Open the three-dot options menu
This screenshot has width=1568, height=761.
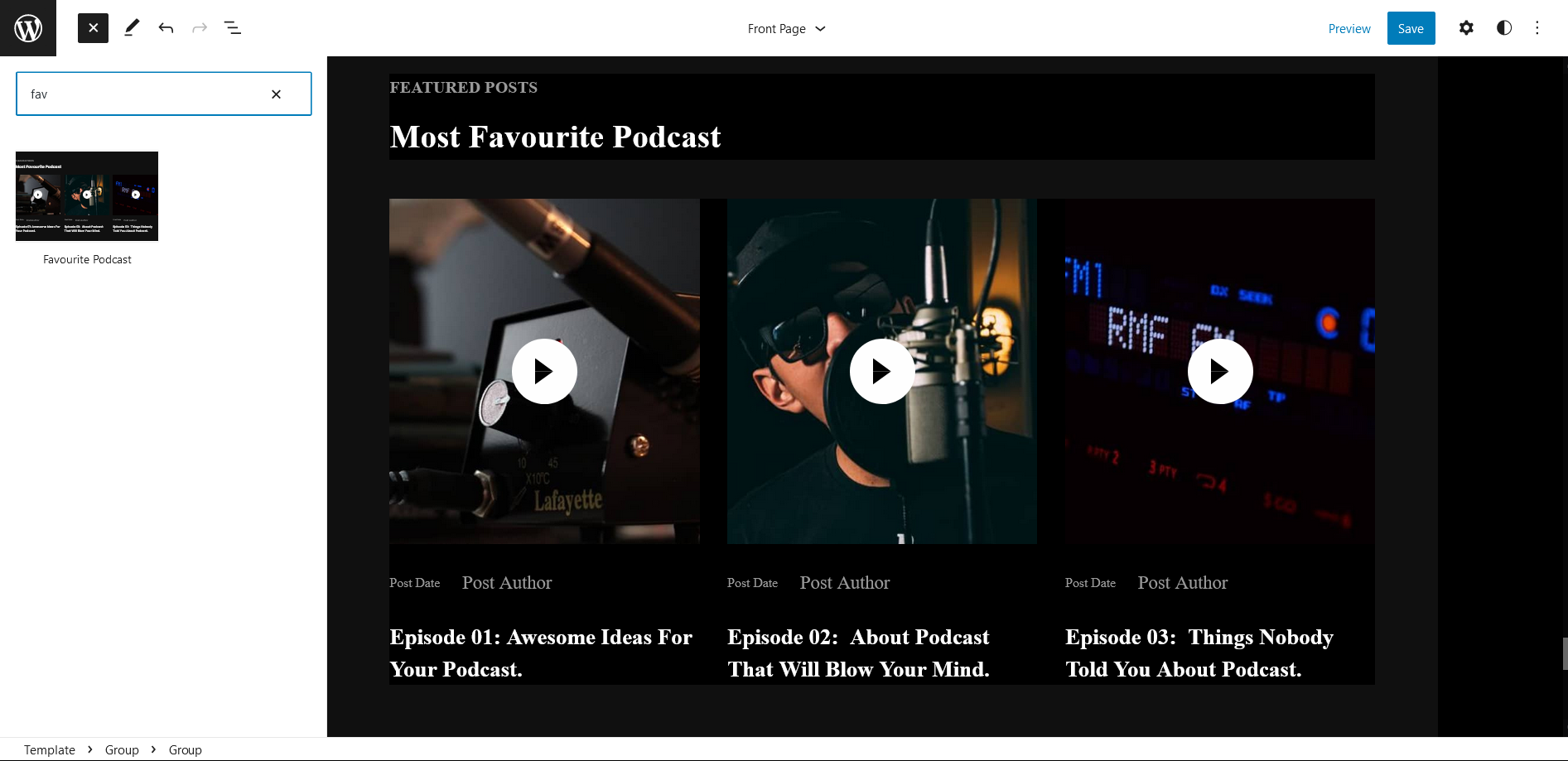click(x=1537, y=28)
